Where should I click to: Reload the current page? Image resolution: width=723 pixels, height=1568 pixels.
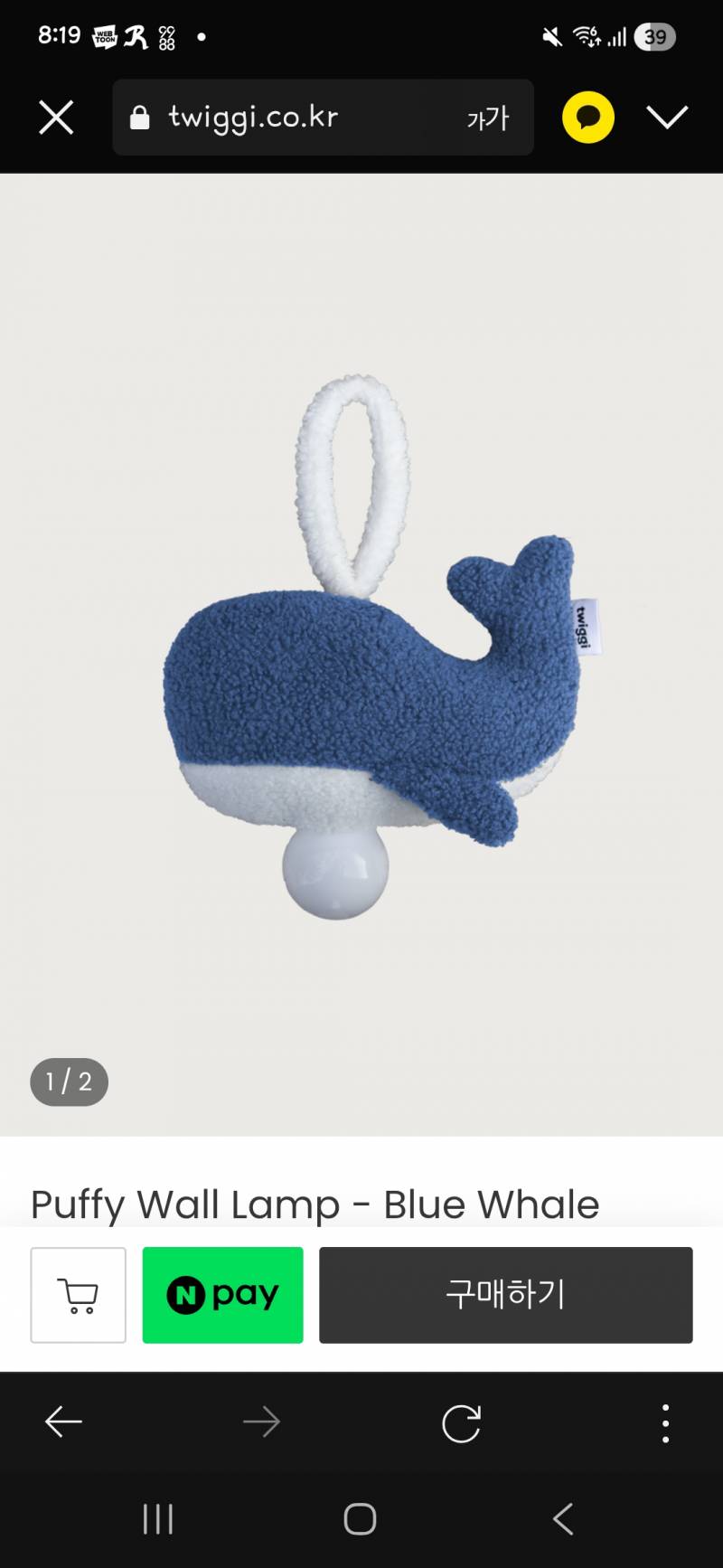tap(461, 1423)
